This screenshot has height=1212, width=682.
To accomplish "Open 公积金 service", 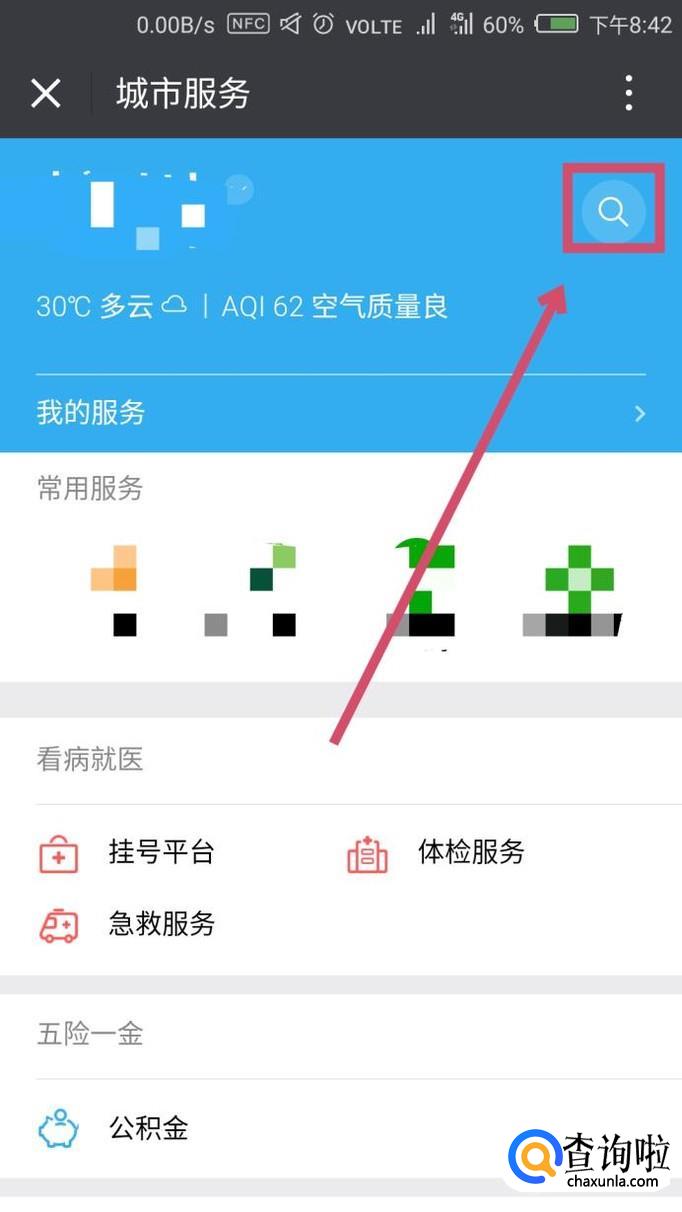I will click(113, 1129).
